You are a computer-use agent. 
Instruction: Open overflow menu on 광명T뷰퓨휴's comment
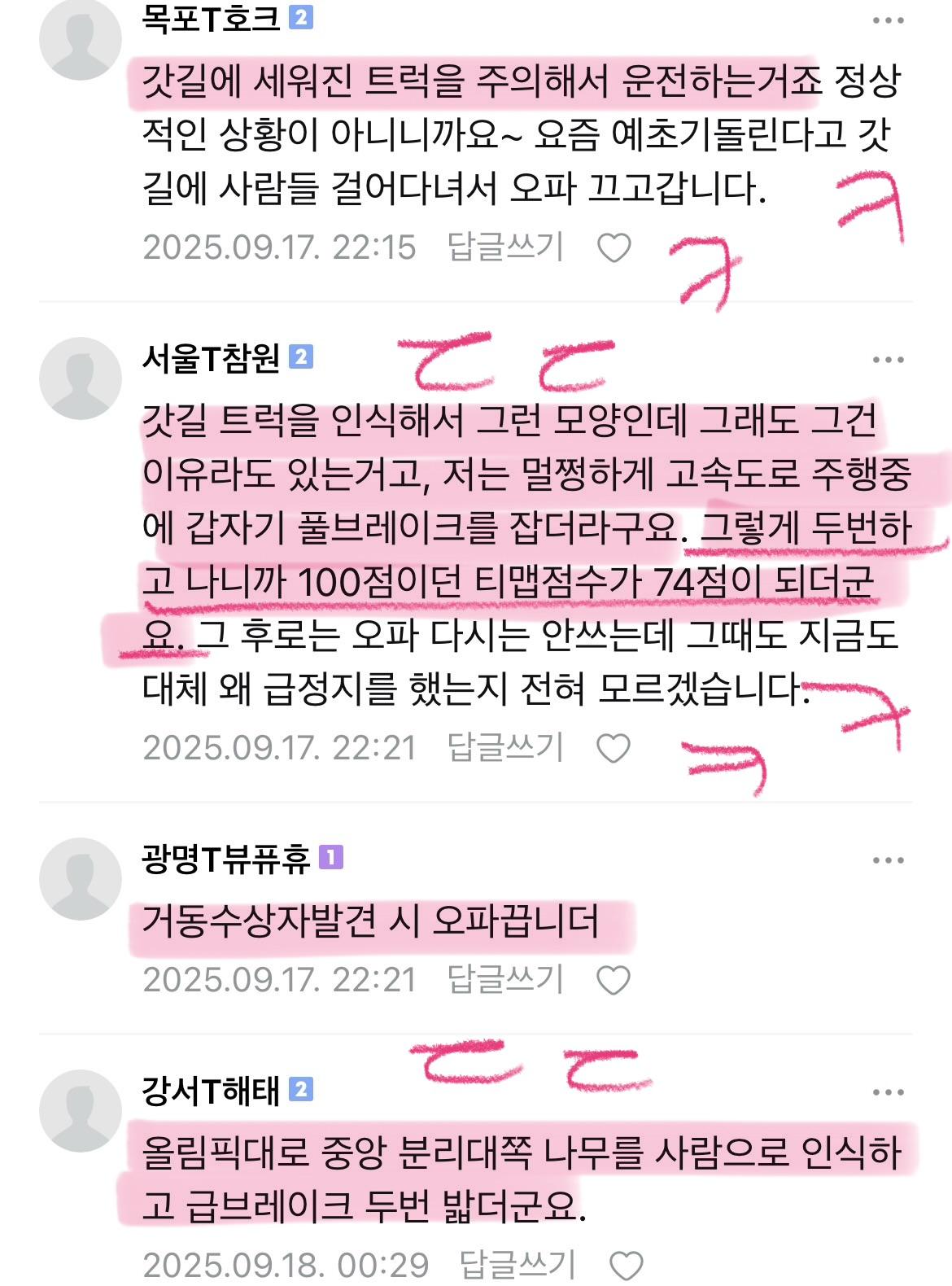click(888, 860)
